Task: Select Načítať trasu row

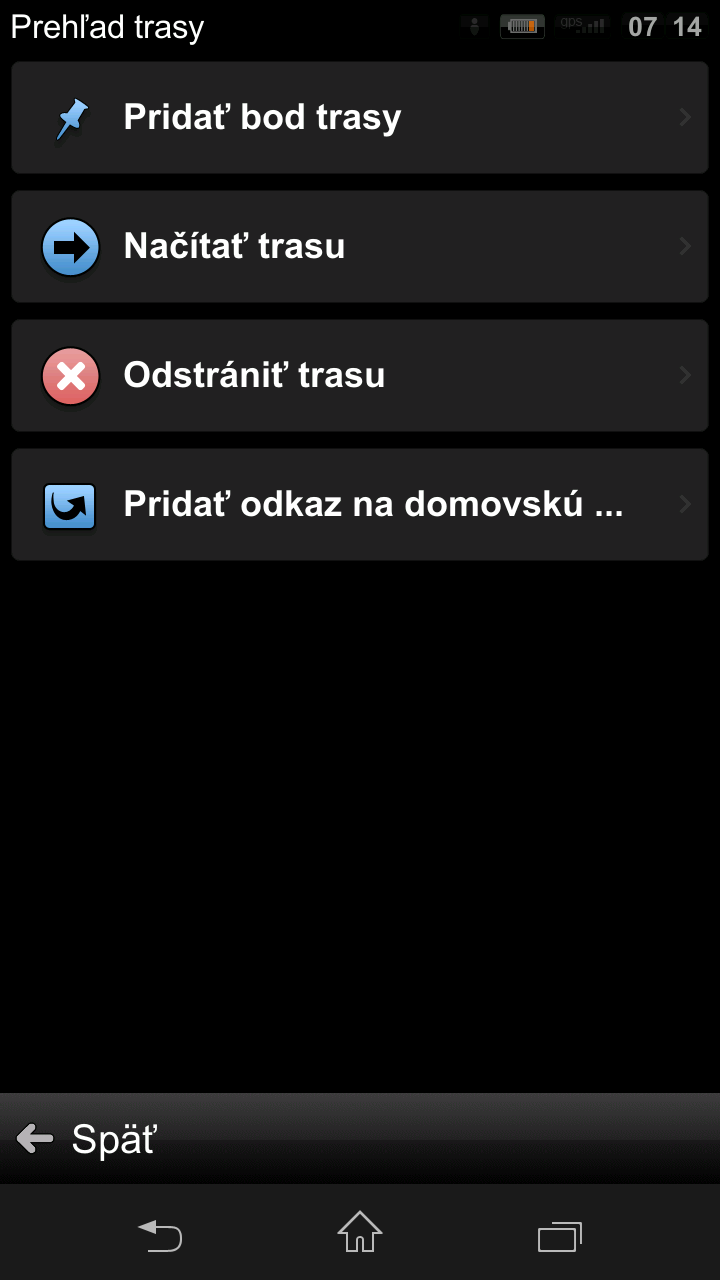Action: point(360,246)
